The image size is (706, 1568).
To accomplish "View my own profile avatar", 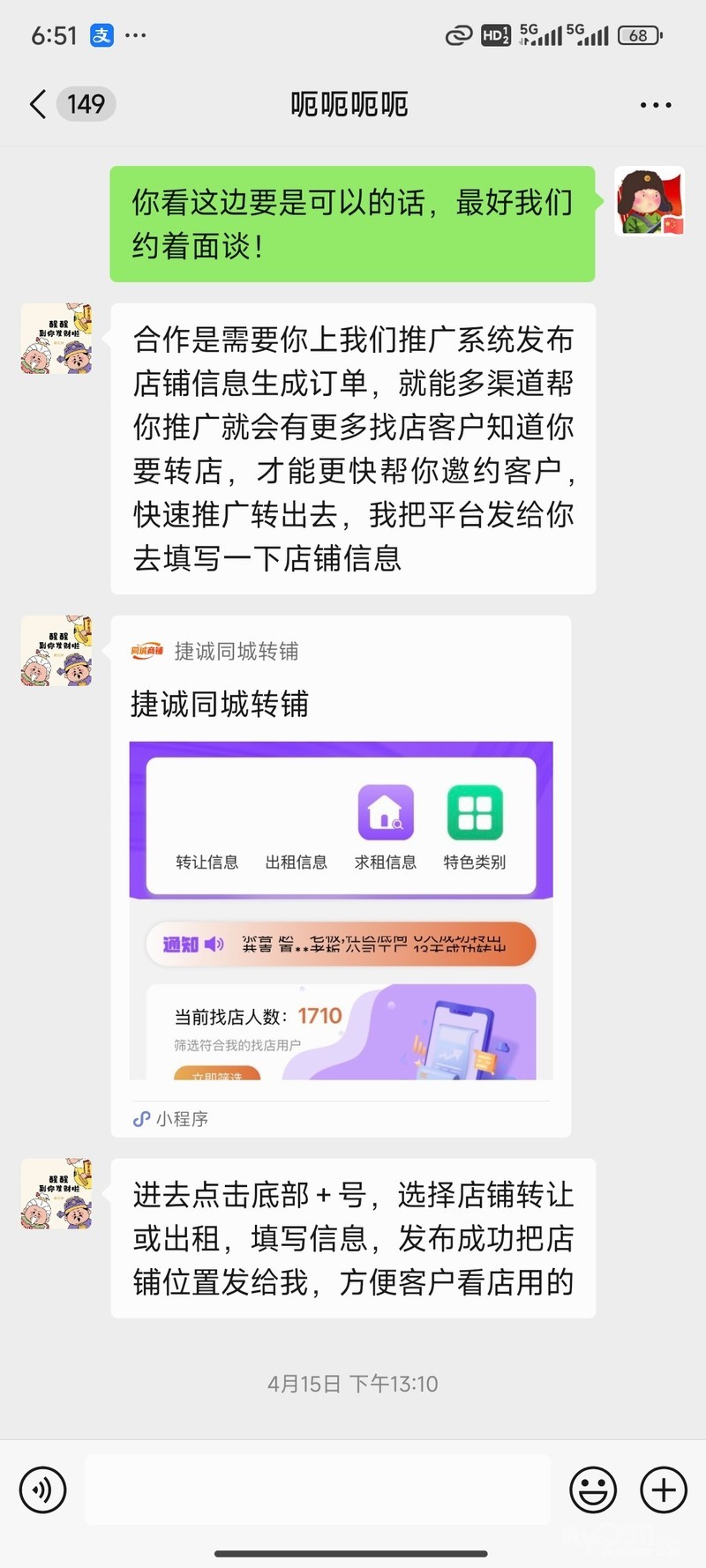I will pyautogui.click(x=650, y=201).
